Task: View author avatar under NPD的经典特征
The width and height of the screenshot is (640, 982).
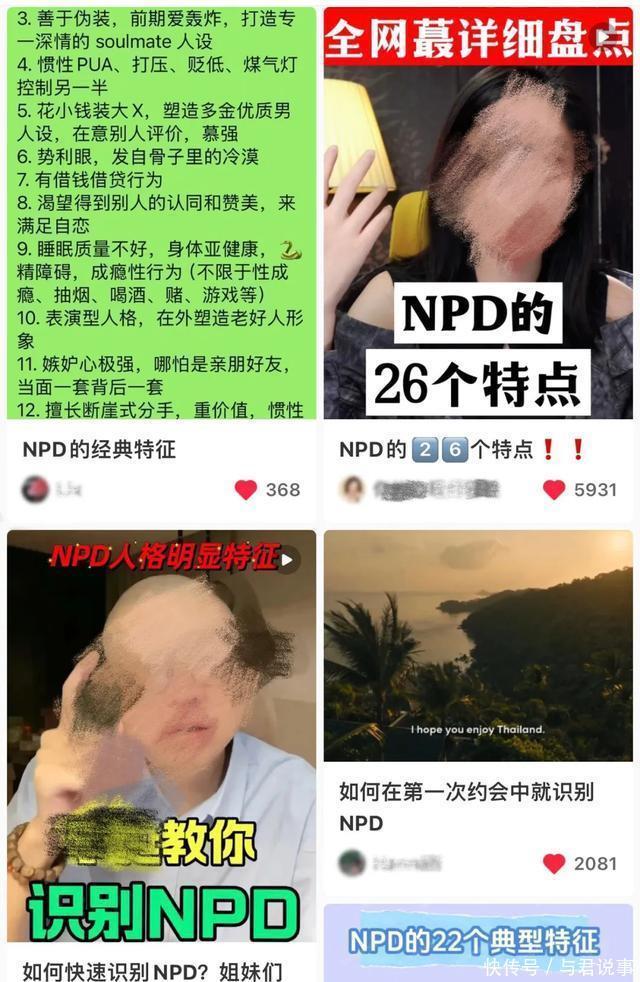Action: [35, 489]
